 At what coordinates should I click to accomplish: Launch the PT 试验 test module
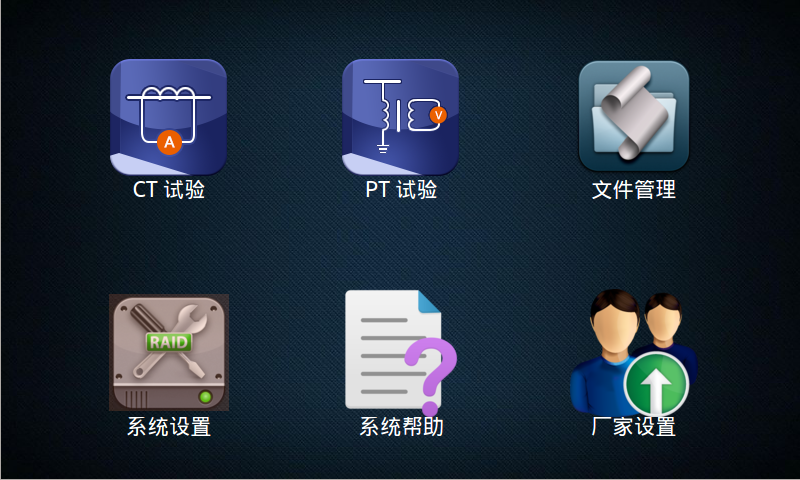click(x=401, y=117)
